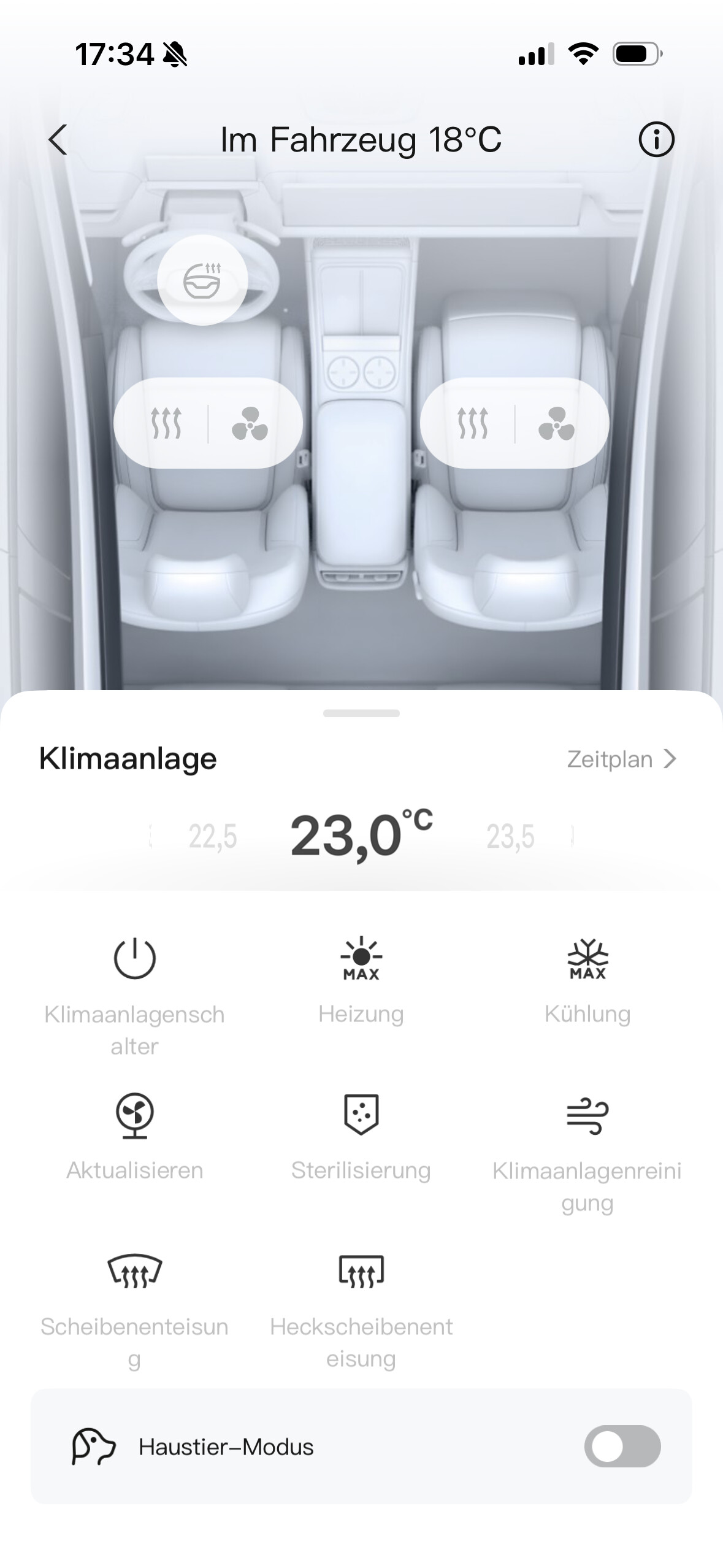Screen dimensions: 723x1568
Task: Enable passenger seat heating
Action: click(473, 423)
